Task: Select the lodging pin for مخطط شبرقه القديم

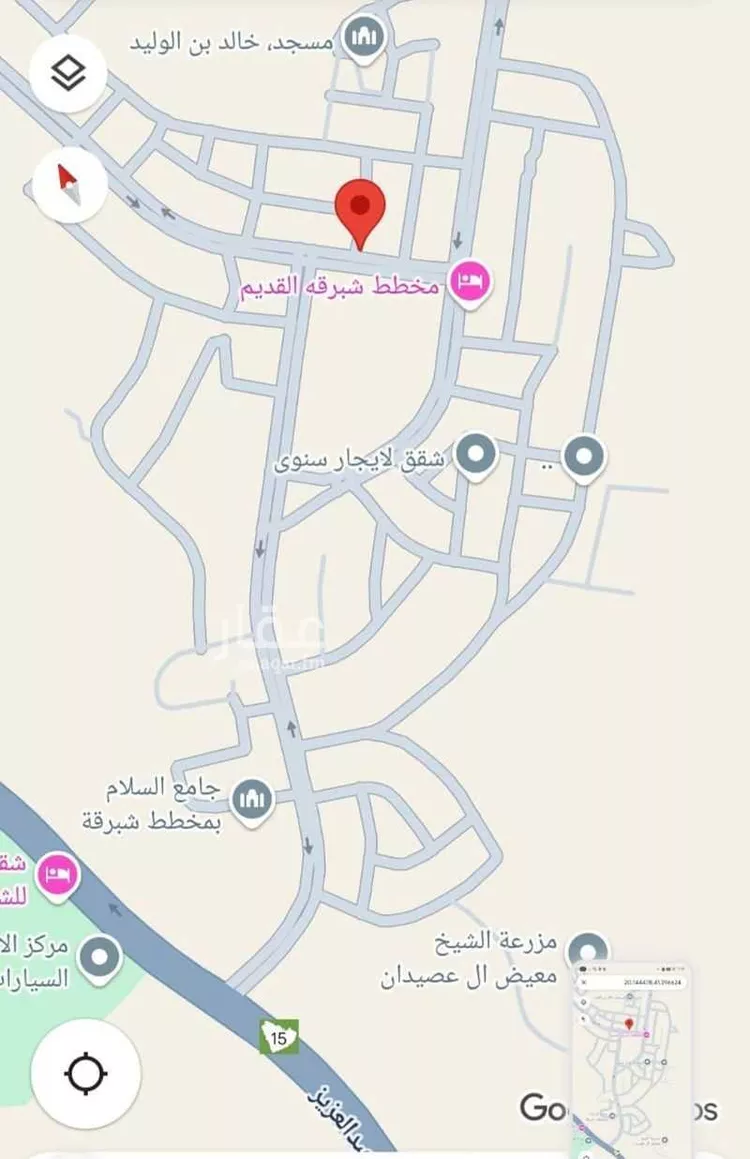Action: click(x=470, y=278)
